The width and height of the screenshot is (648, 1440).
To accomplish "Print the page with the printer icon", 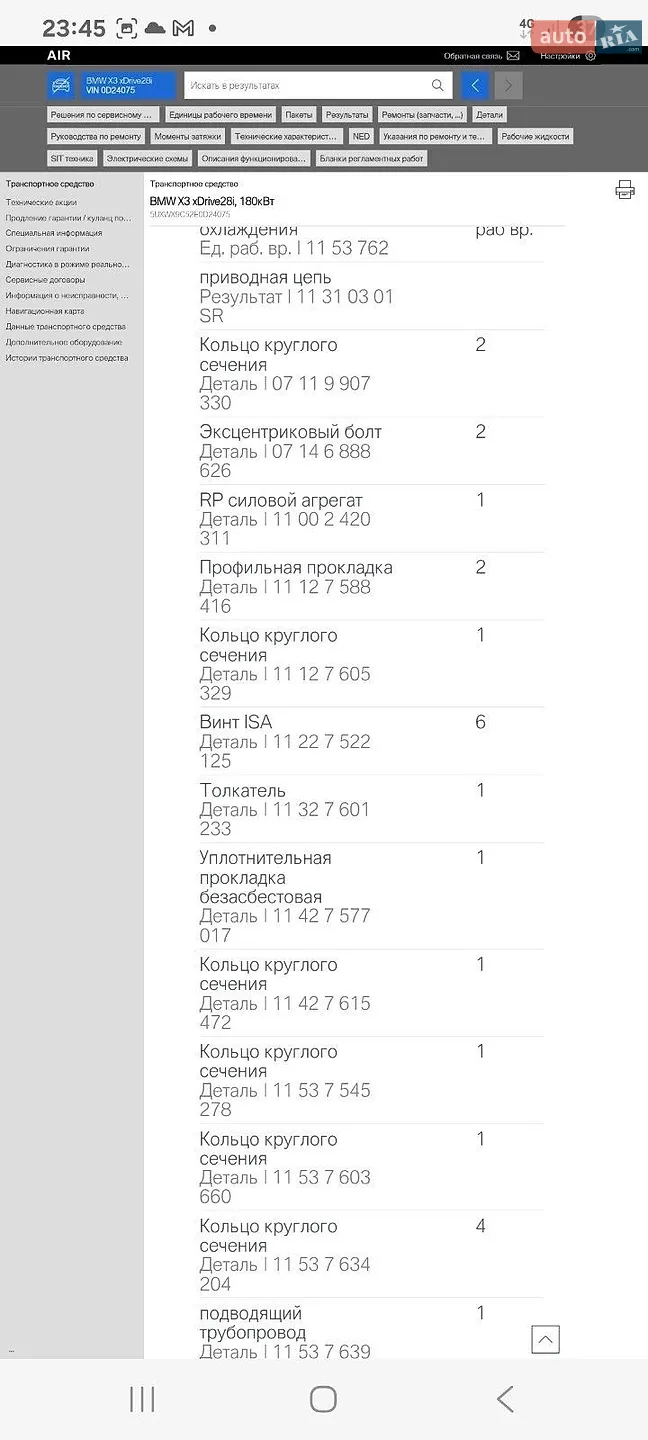I will point(625,189).
